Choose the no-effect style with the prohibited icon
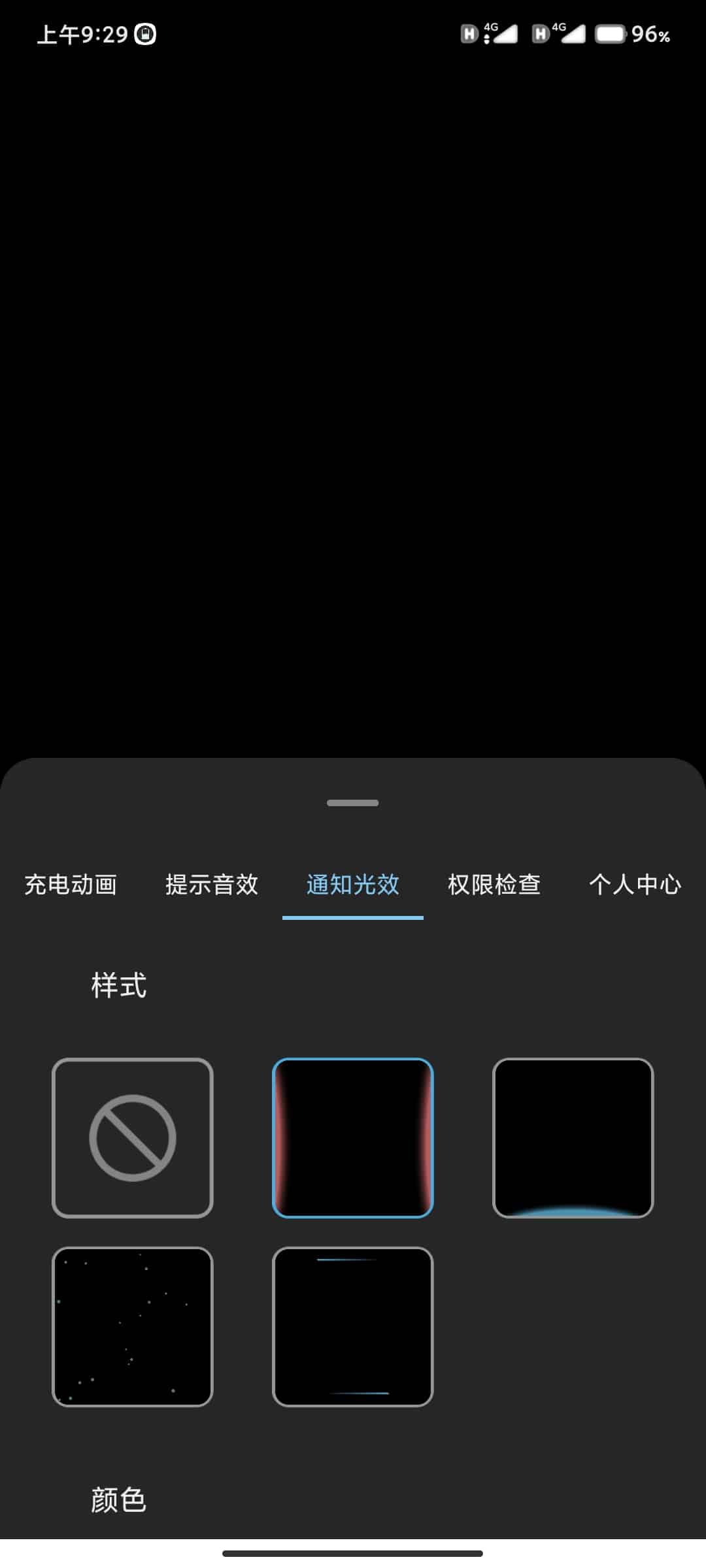The height and width of the screenshot is (1568, 706). (x=133, y=1137)
